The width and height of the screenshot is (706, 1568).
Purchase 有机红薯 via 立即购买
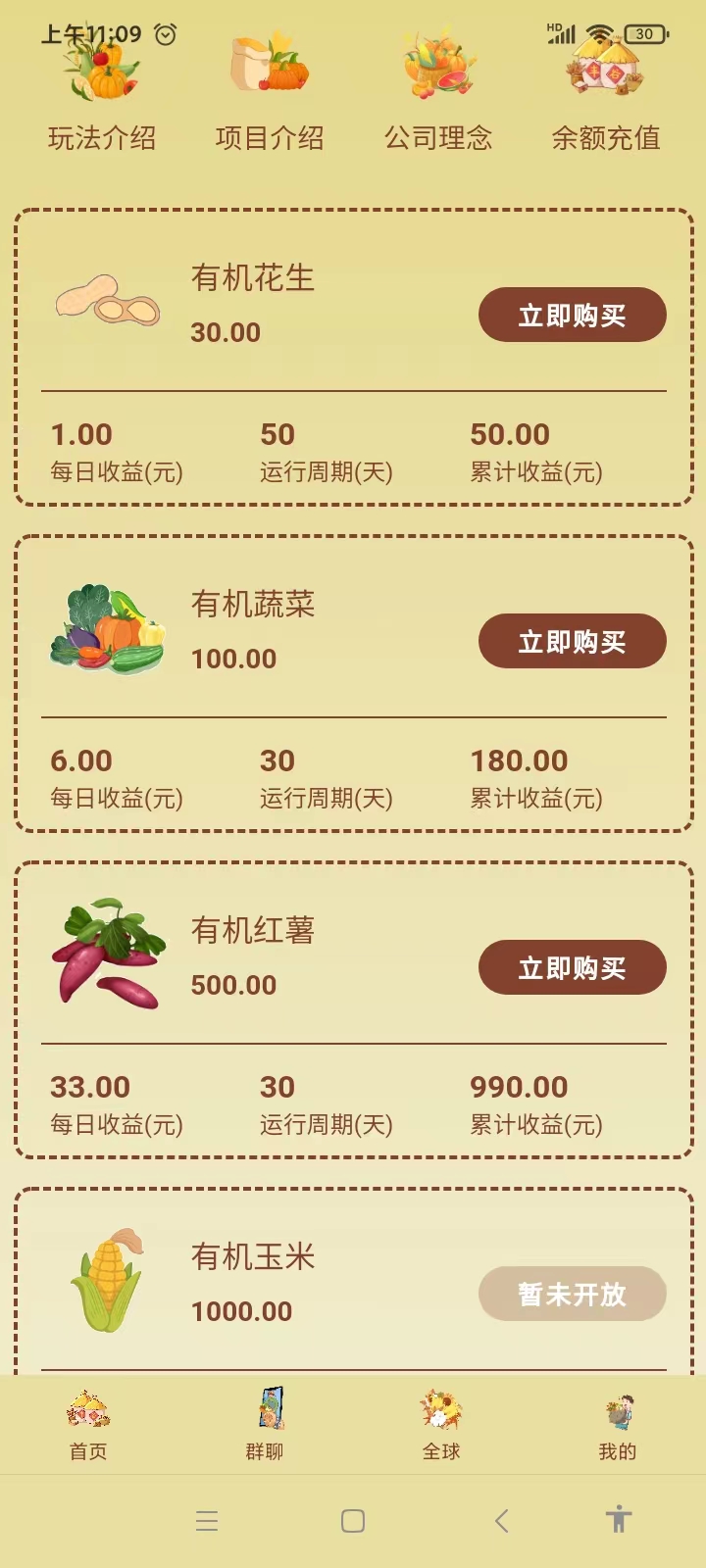click(573, 967)
